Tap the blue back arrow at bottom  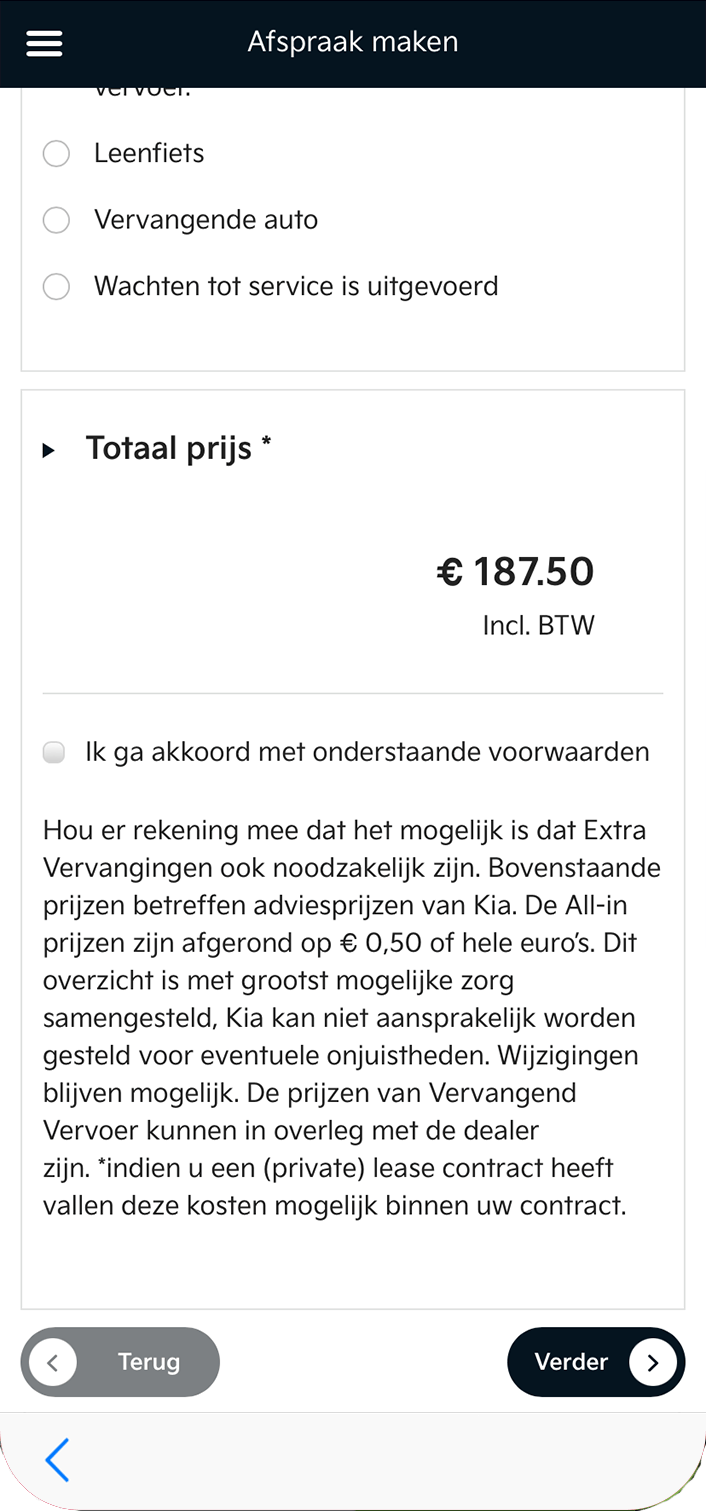point(57,1460)
